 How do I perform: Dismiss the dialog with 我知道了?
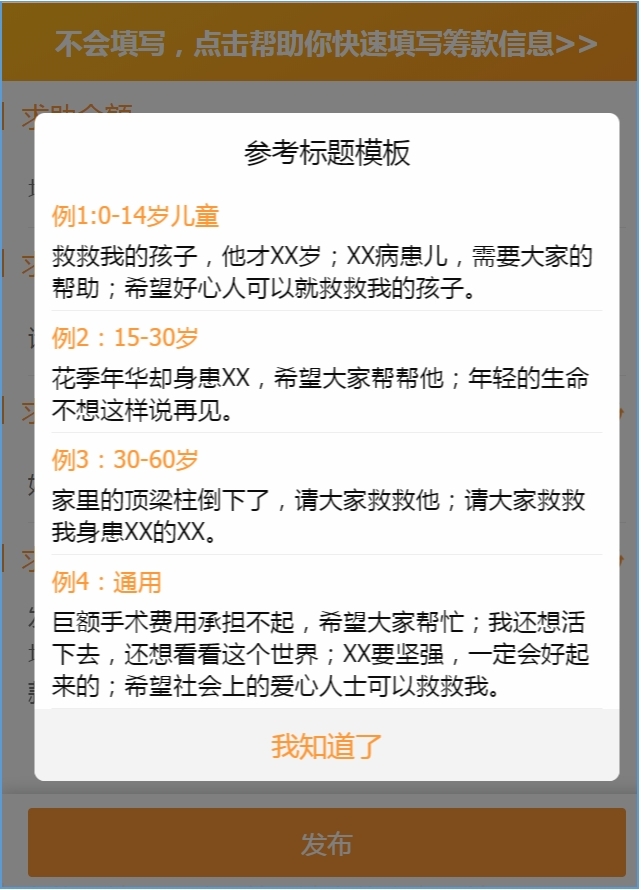[x=327, y=746]
